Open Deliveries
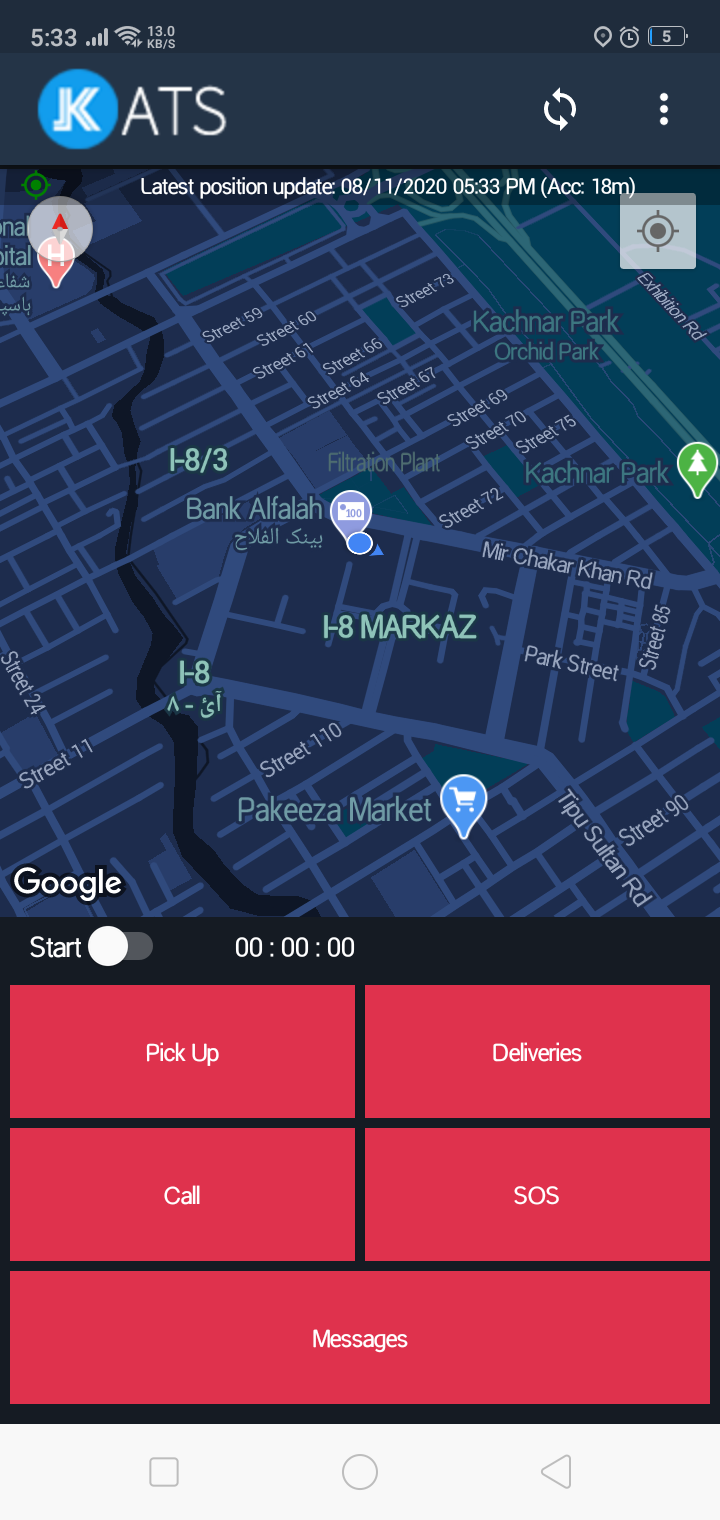Image resolution: width=720 pixels, height=1520 pixels. click(537, 1052)
